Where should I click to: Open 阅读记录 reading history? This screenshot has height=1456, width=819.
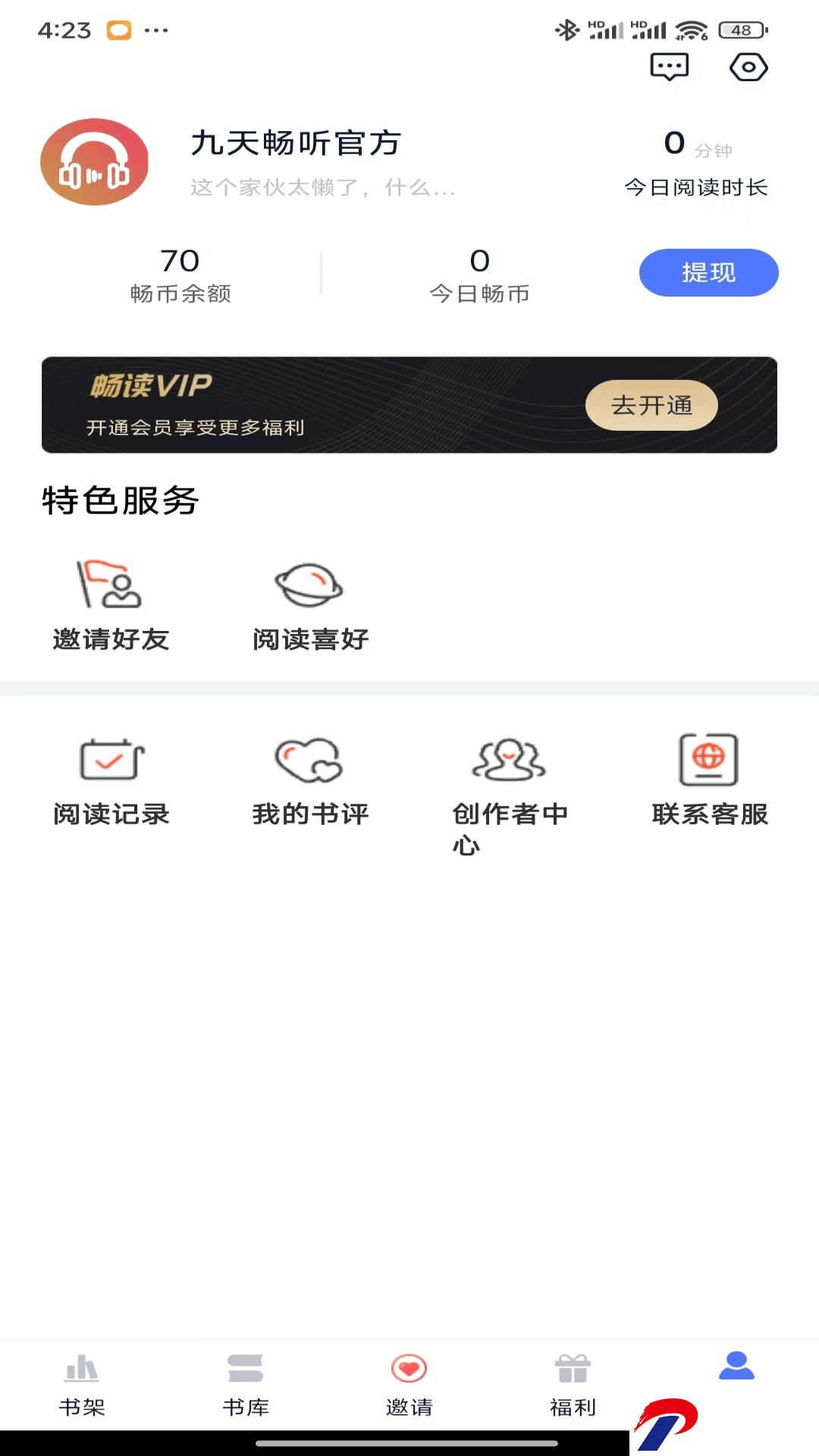point(111,780)
